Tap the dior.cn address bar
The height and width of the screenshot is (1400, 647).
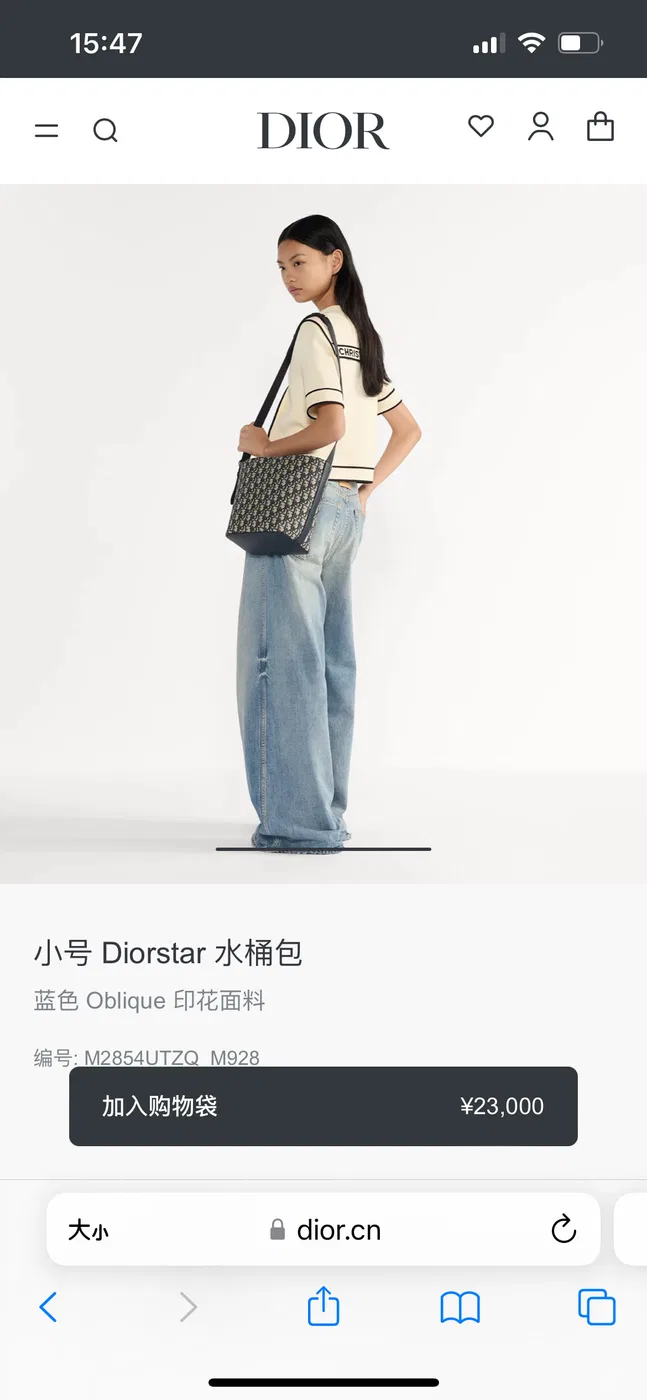324,1230
